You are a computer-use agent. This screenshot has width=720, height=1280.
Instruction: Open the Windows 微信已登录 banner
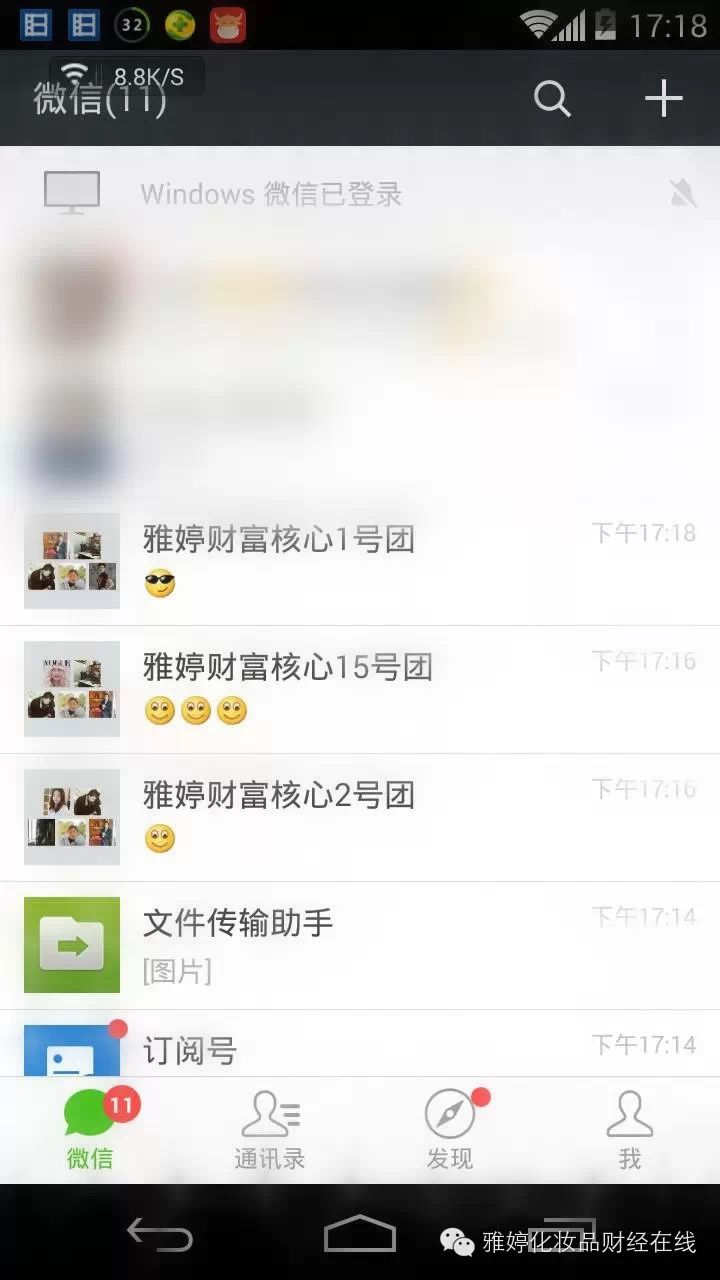(x=360, y=193)
